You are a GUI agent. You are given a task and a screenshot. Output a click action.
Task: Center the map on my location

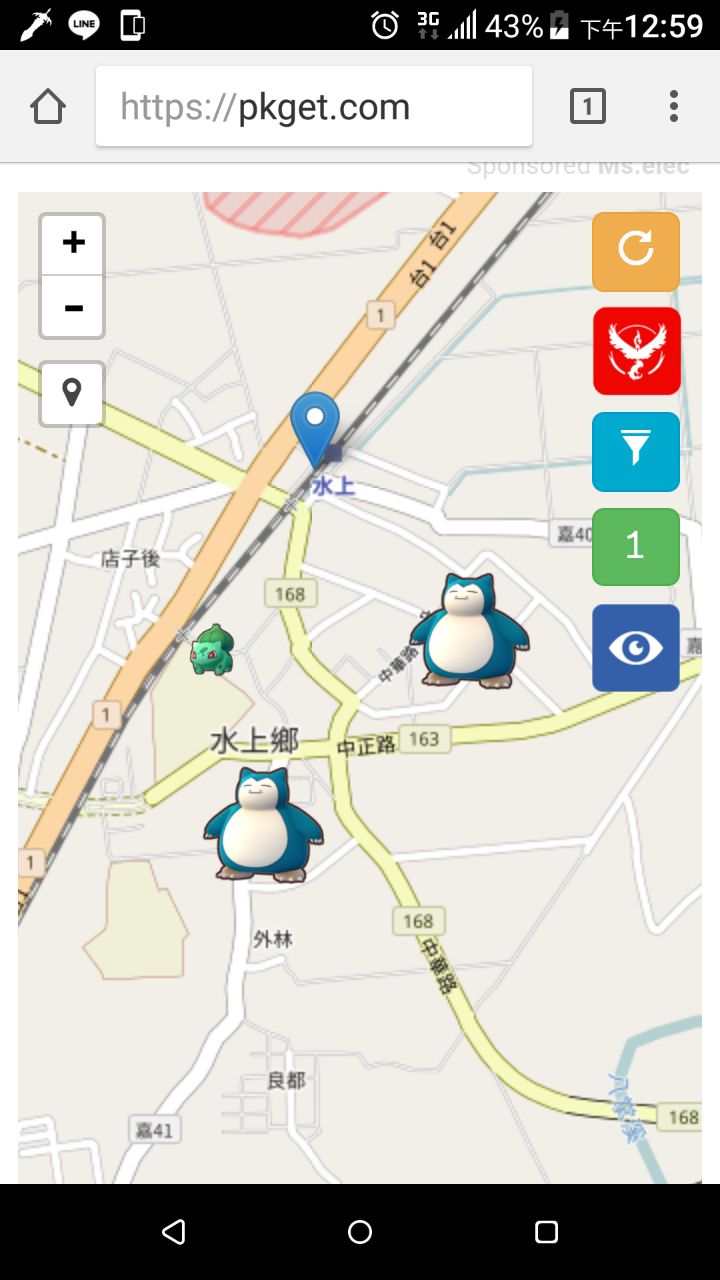coord(72,393)
